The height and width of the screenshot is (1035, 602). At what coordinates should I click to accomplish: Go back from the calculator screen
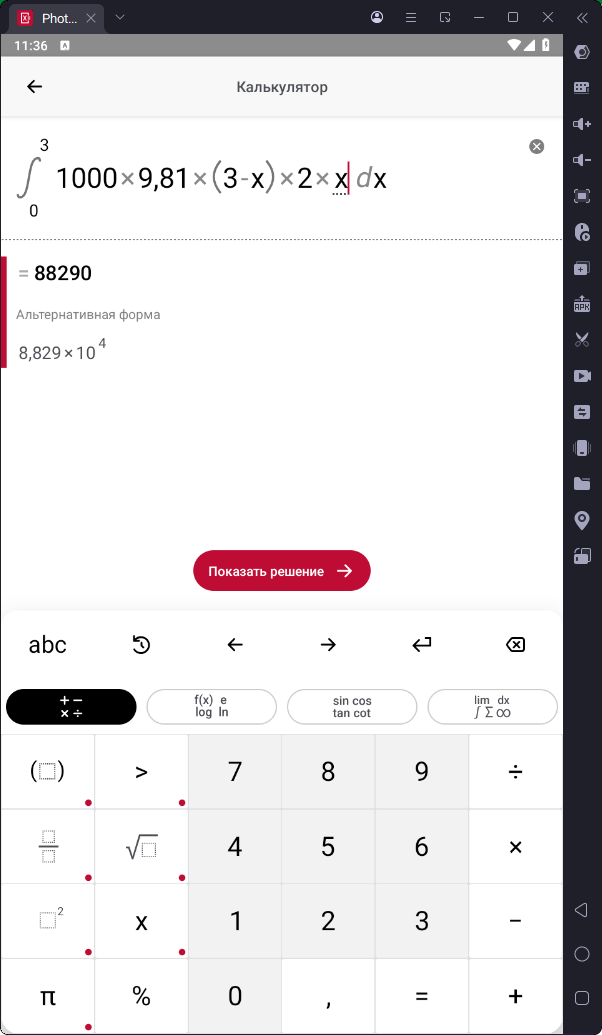(x=35, y=87)
